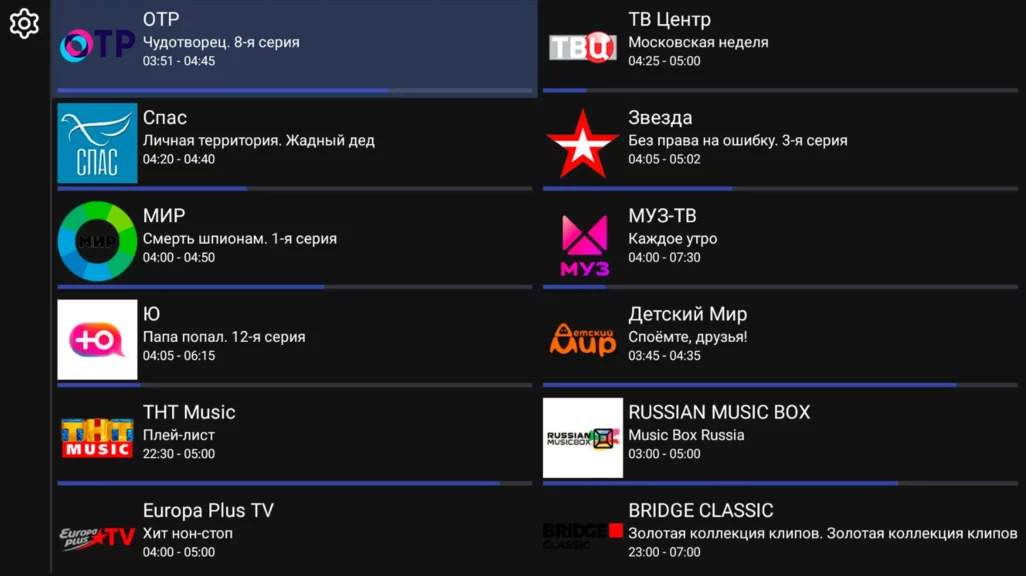1026x576 pixels.
Task: Open the ОТР channel
Action: pyautogui.click(x=294, y=45)
